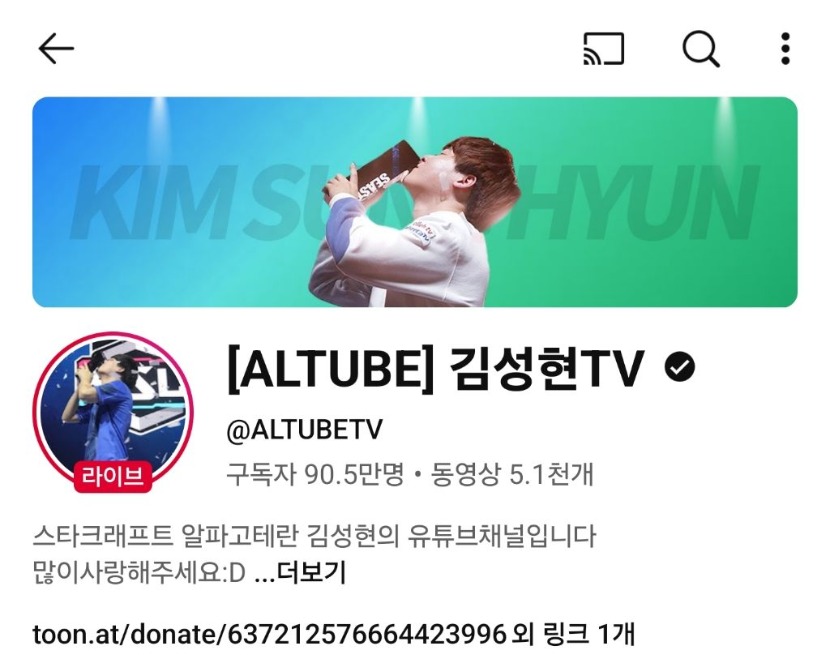Go back with the arrow icon
Screen dimensions: 830x655
[56, 48]
